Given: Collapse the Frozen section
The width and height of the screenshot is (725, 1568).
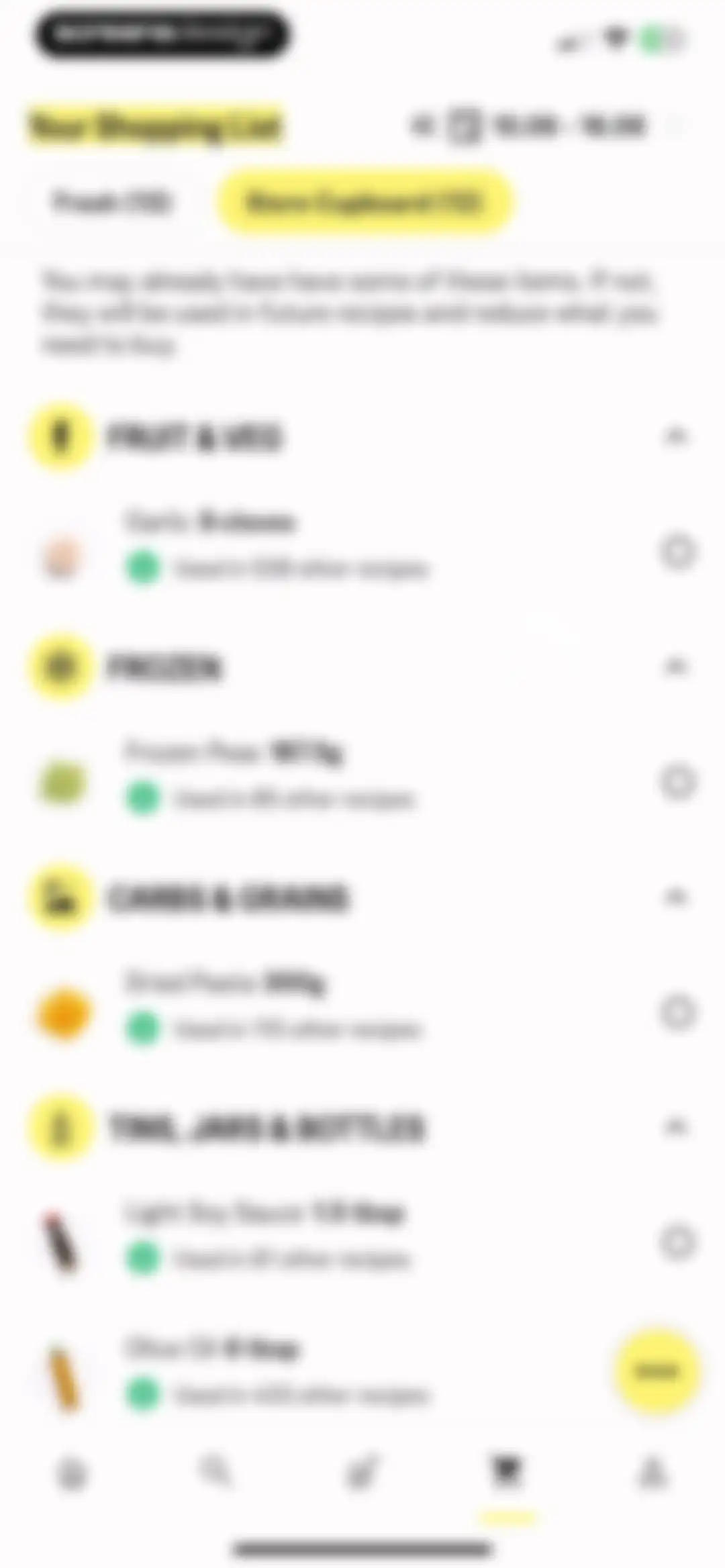Looking at the screenshot, I should (675, 667).
